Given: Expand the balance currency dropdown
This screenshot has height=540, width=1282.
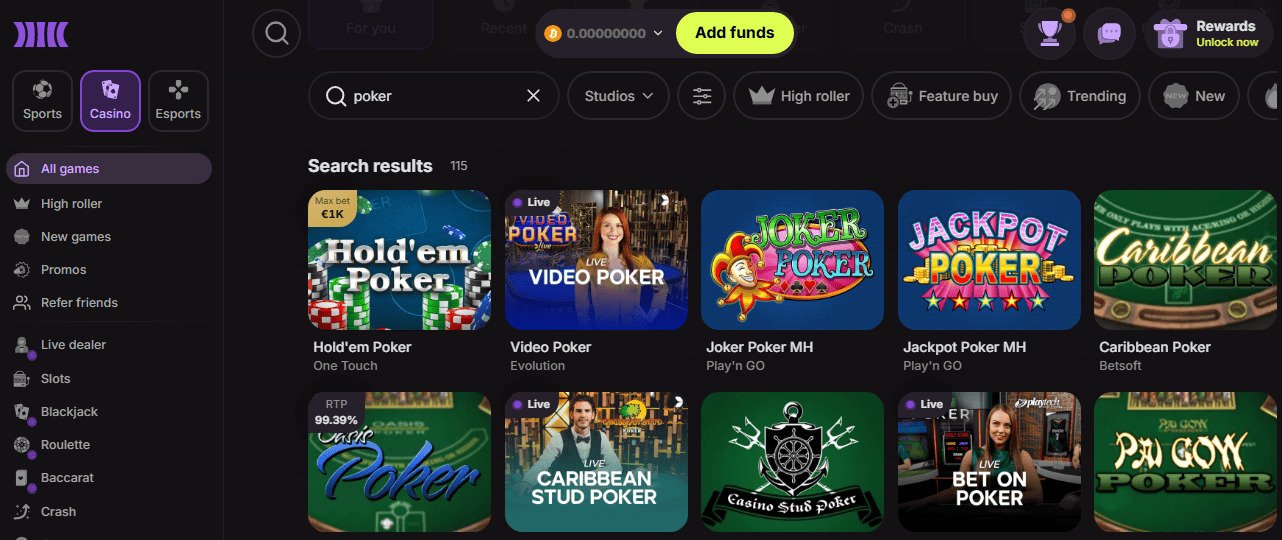Looking at the screenshot, I should (658, 33).
